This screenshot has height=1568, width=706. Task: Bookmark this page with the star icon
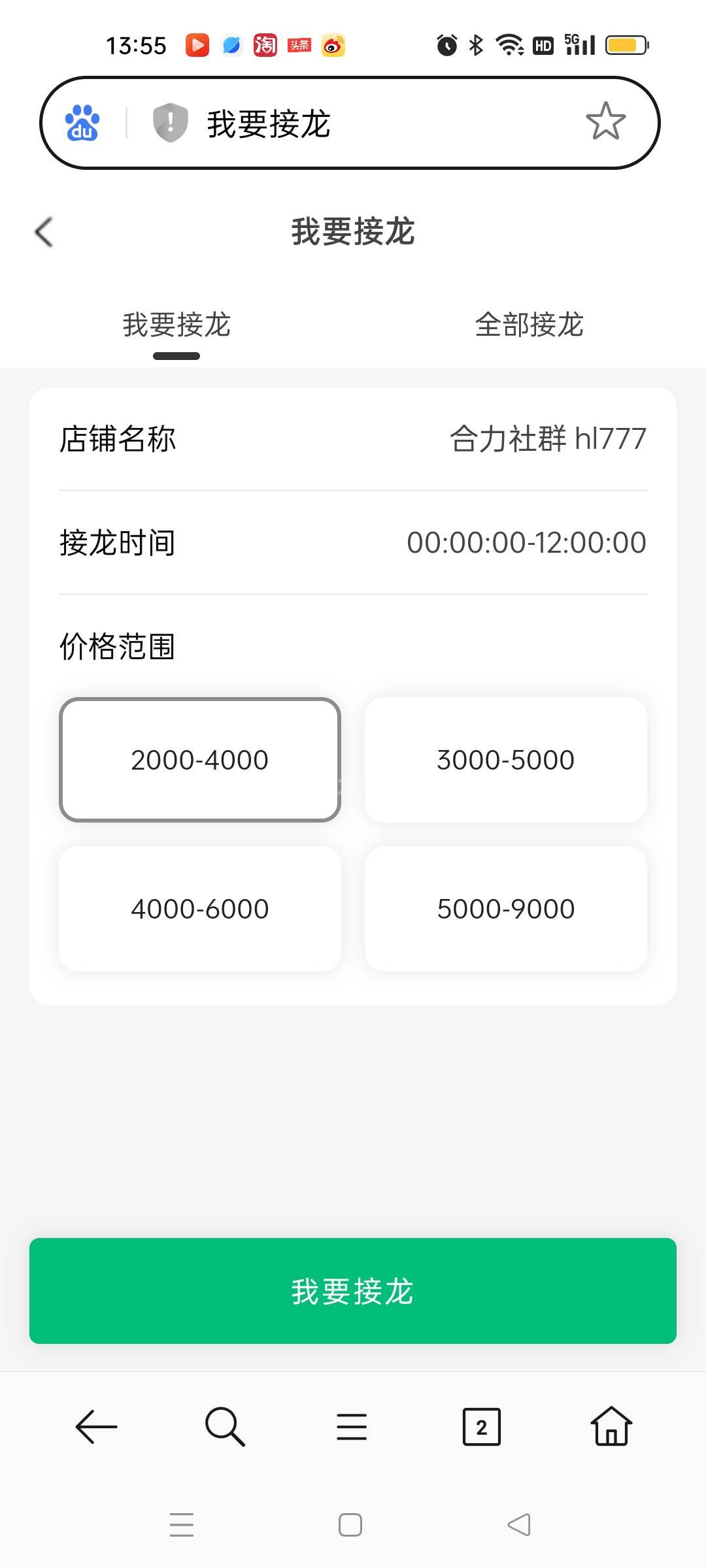(x=605, y=122)
